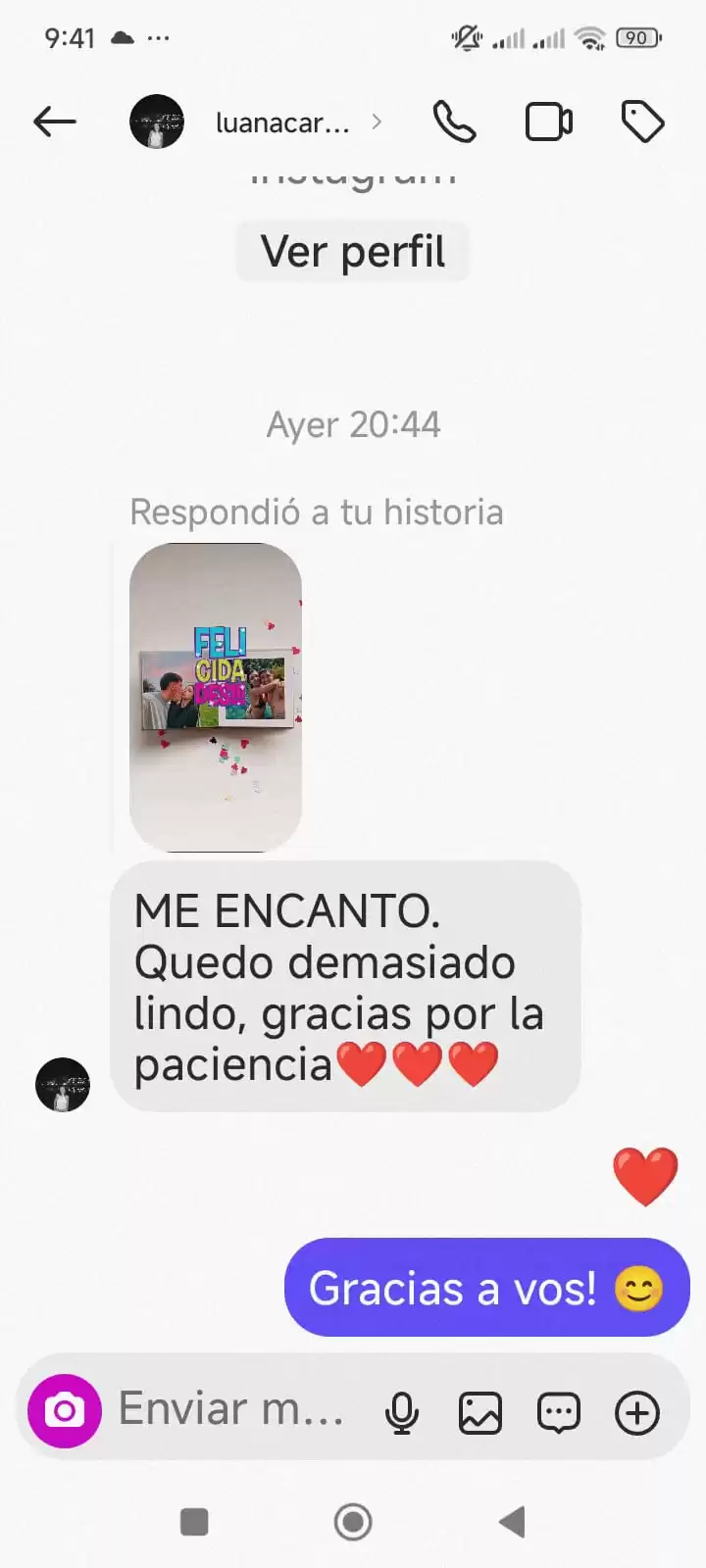Tap the back triangle in the navigation bar
The height and width of the screenshot is (1568, 706).
(x=510, y=1521)
